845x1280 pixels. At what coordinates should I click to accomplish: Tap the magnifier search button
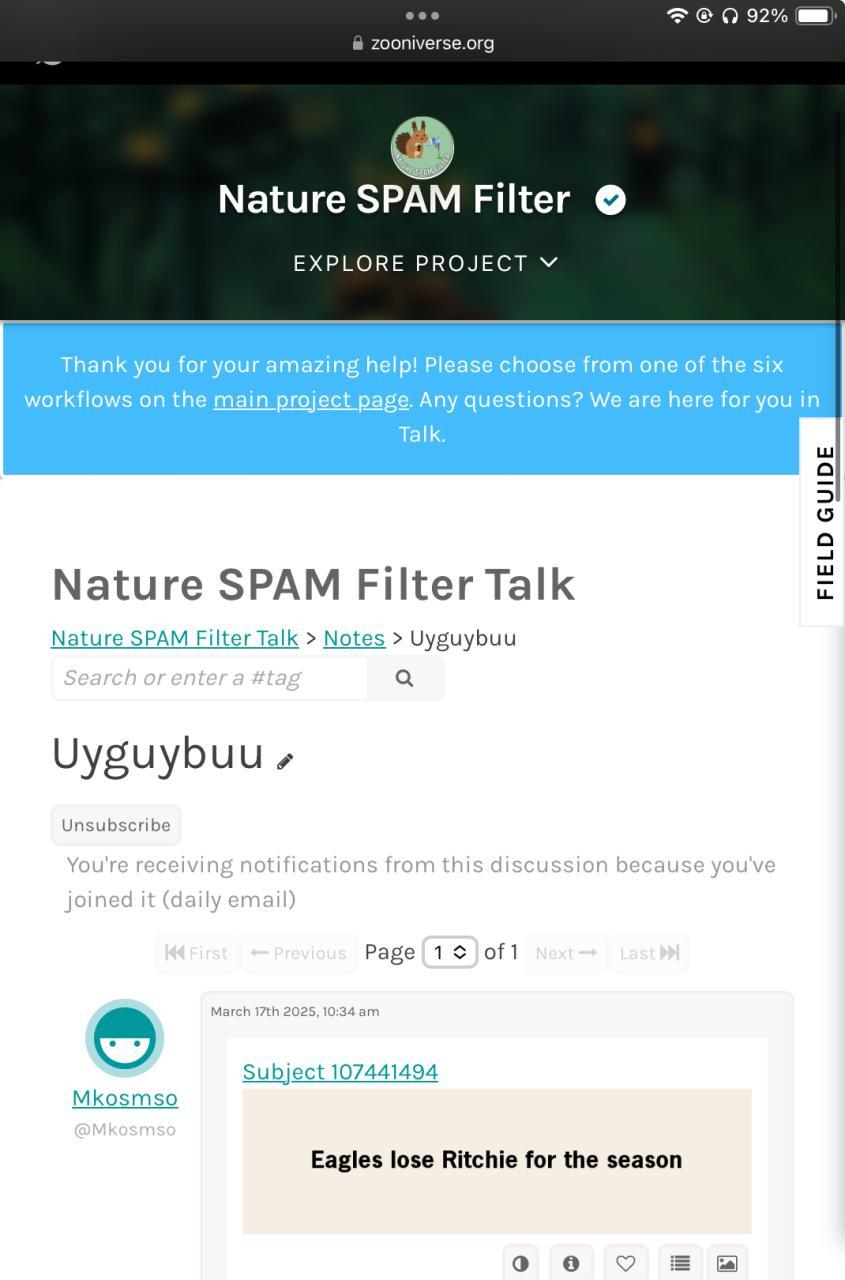404,678
